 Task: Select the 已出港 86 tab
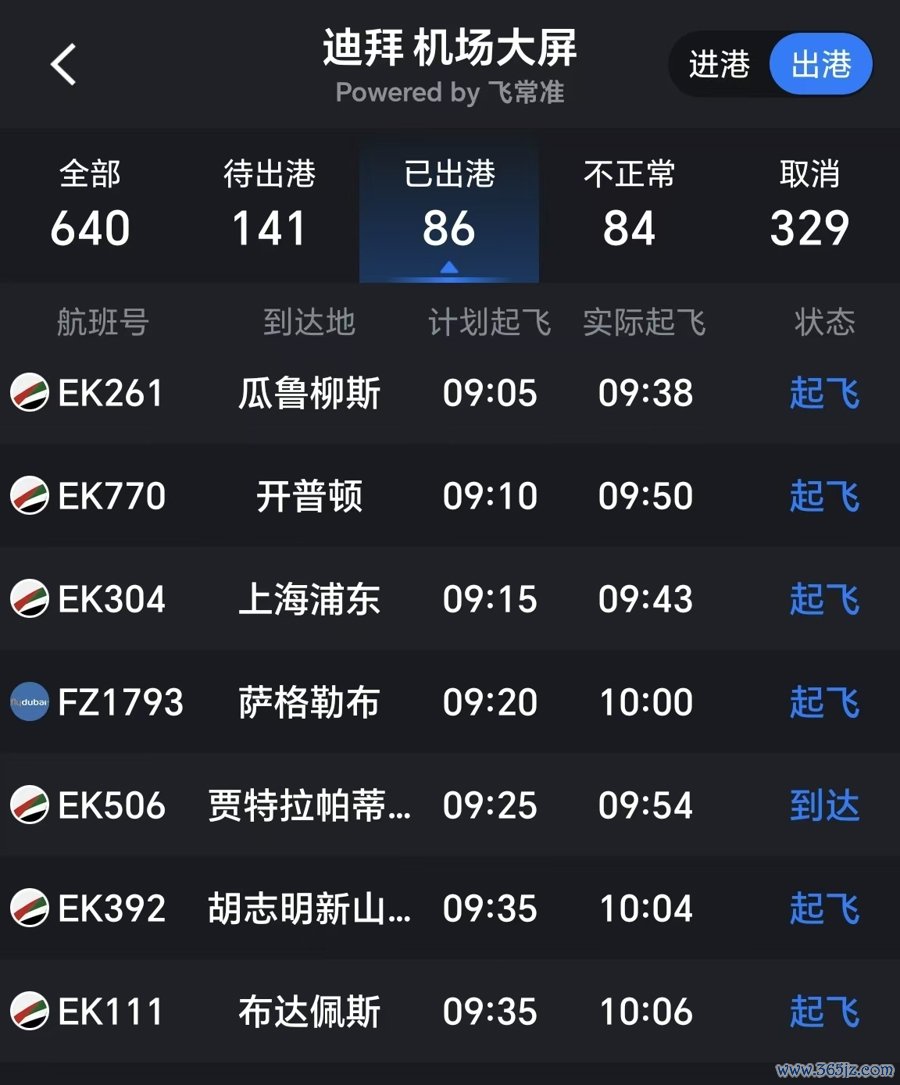449,206
